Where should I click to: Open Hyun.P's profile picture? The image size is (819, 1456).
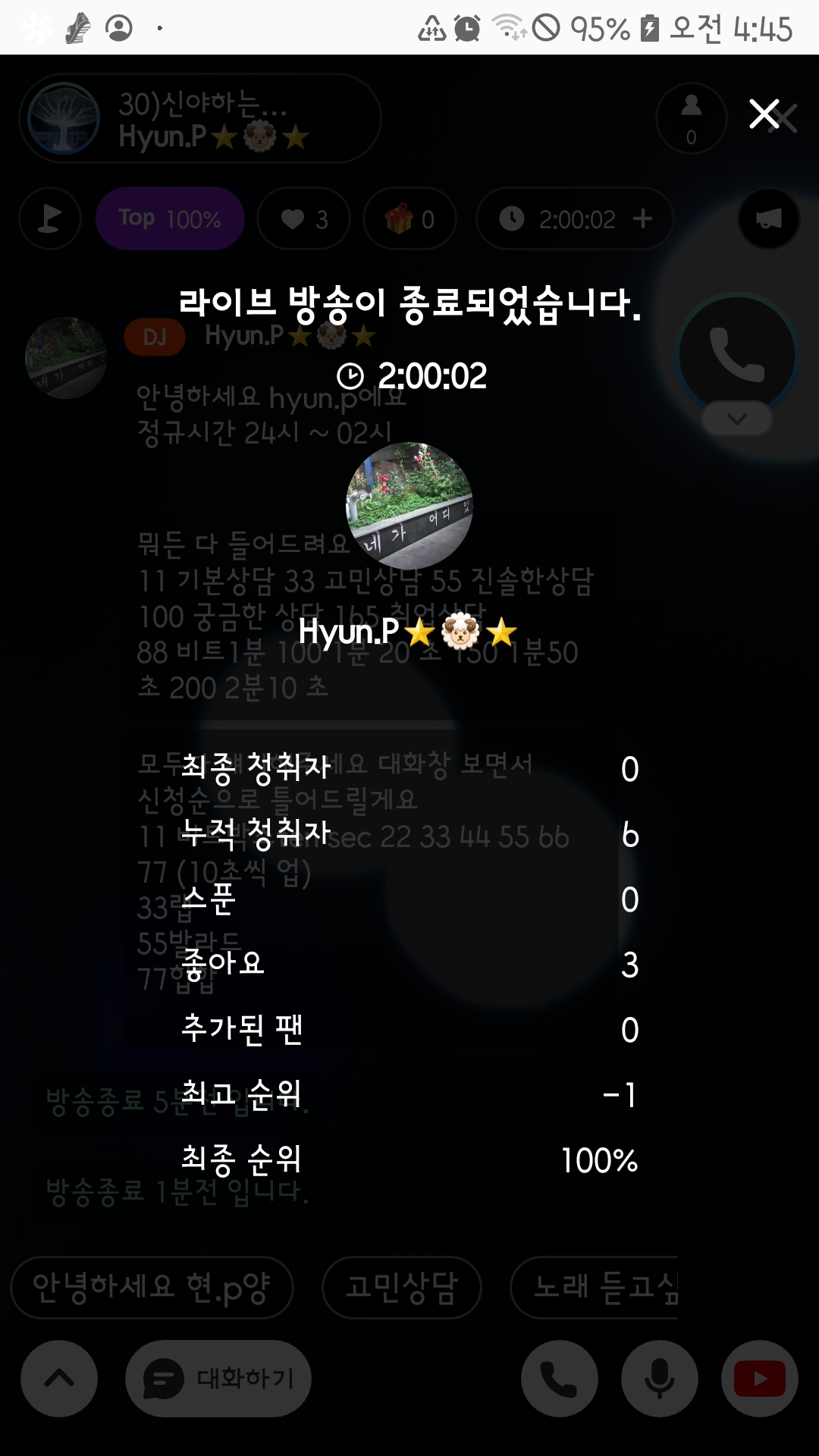click(409, 506)
